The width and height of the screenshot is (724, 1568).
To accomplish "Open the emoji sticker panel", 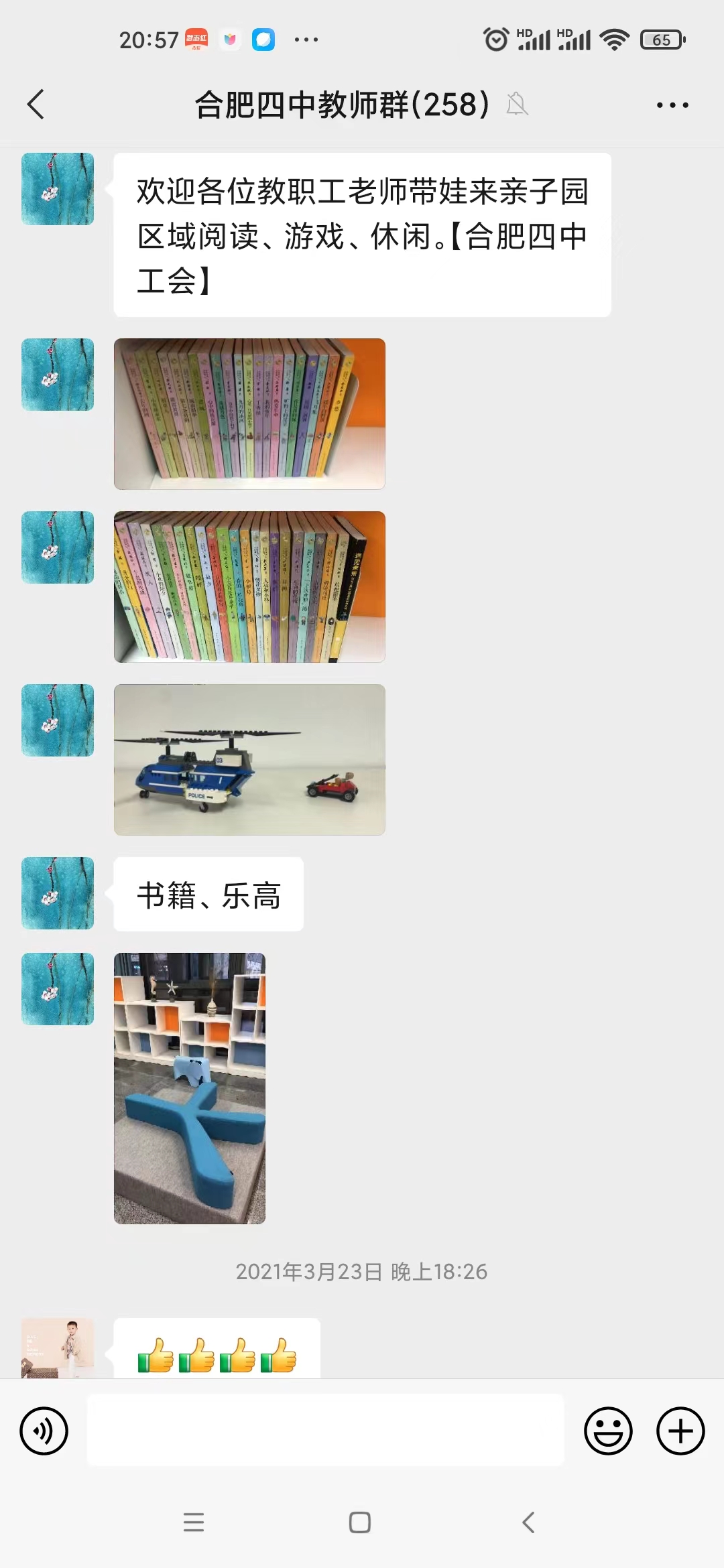I will (x=608, y=1431).
